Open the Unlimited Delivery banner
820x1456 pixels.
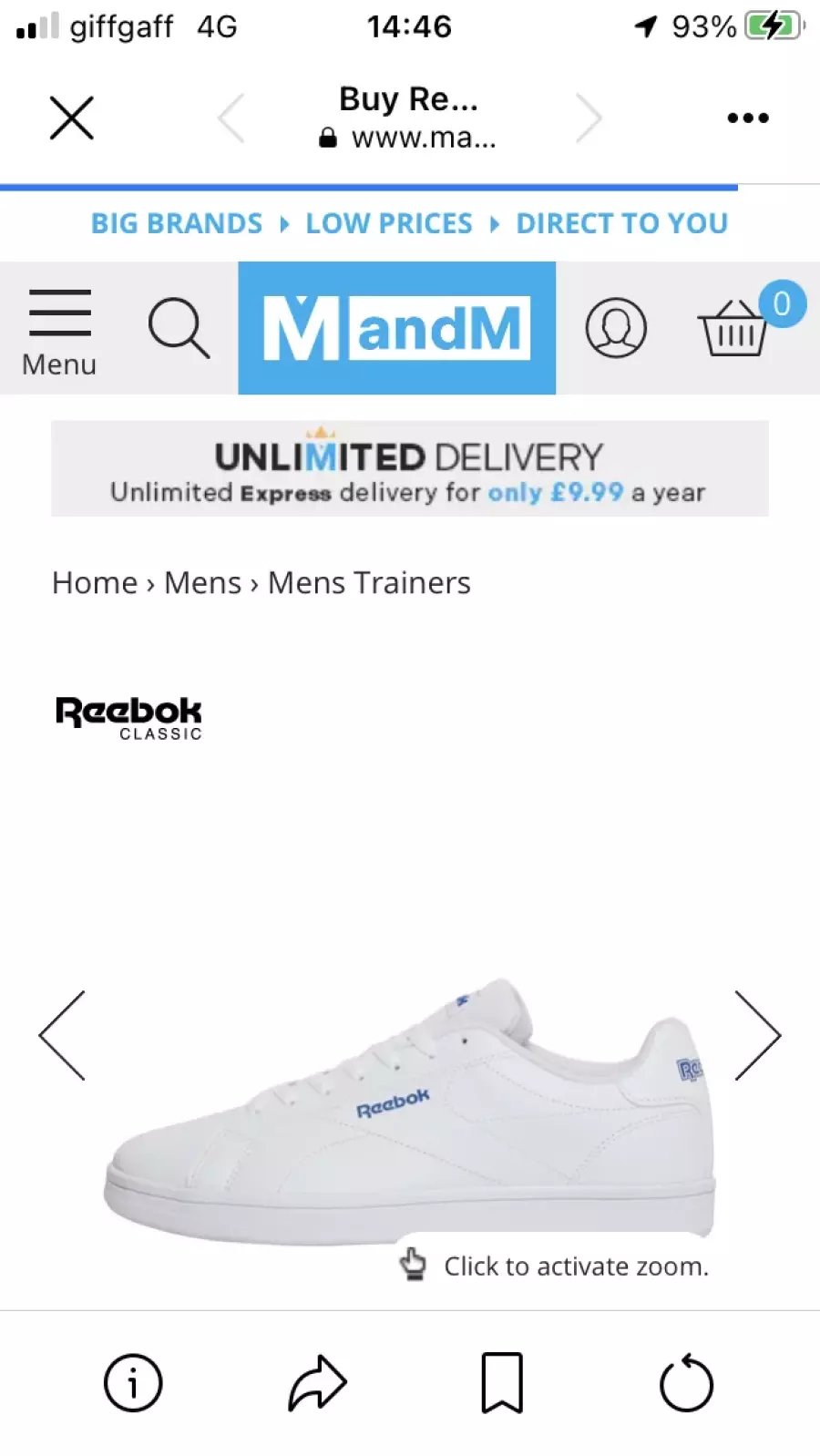coord(410,469)
